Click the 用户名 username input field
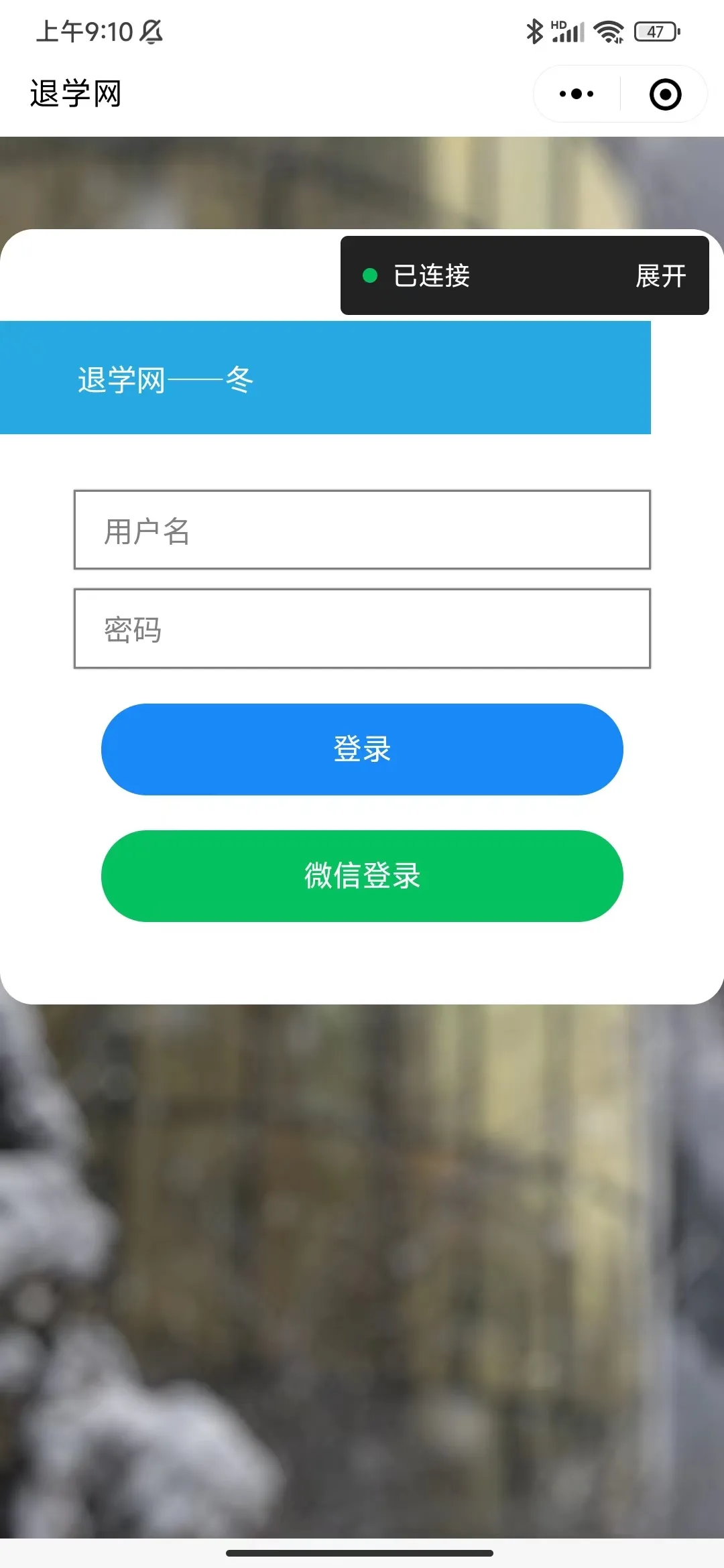 [362, 530]
